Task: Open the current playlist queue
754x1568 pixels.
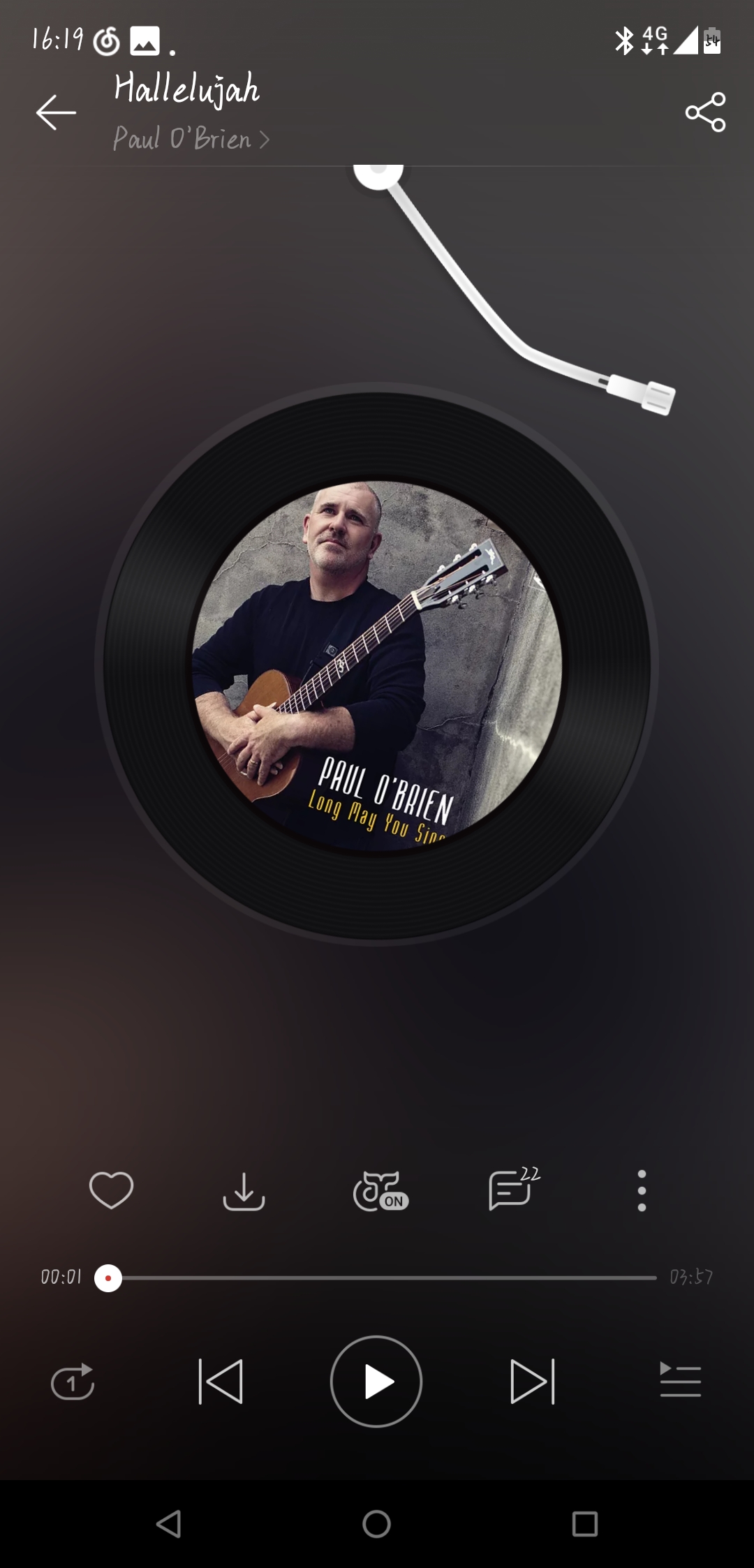Action: point(681,1380)
